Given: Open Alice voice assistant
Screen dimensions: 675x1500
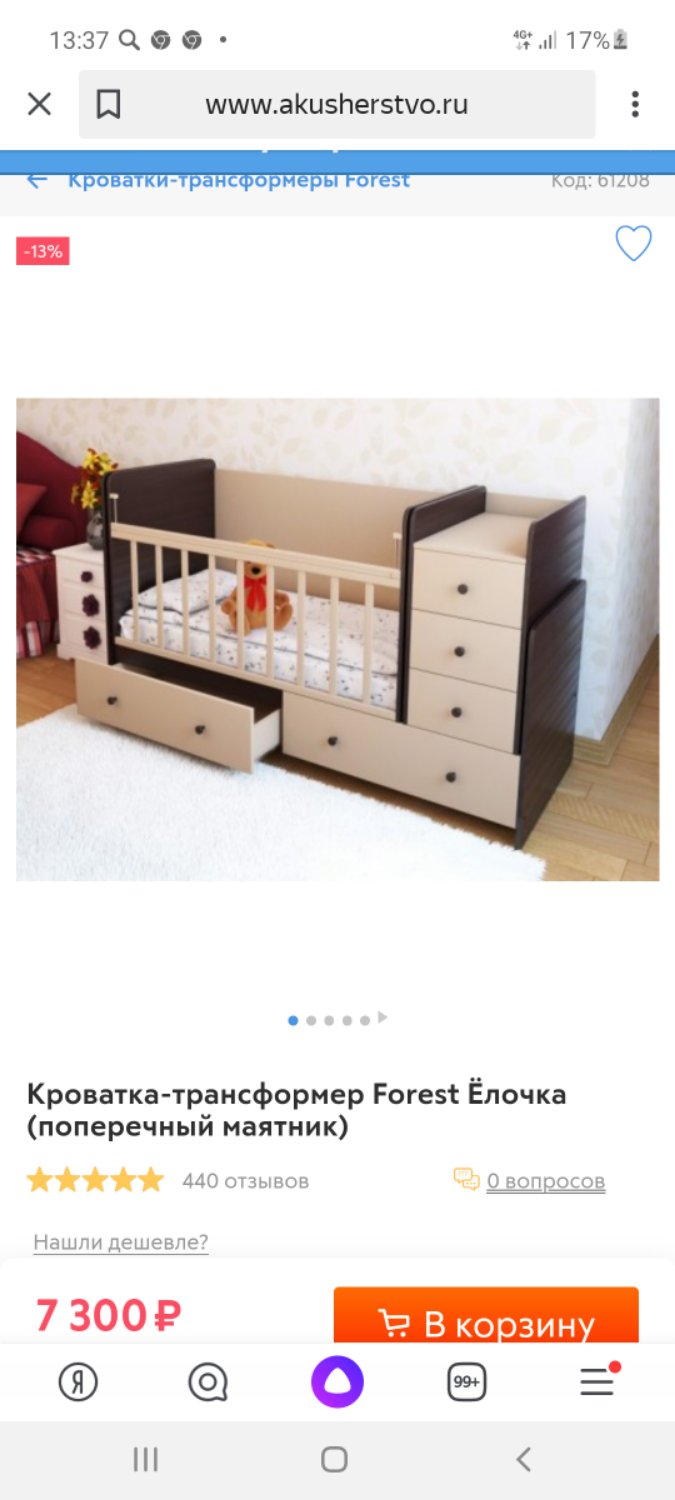Looking at the screenshot, I should pos(337,1382).
